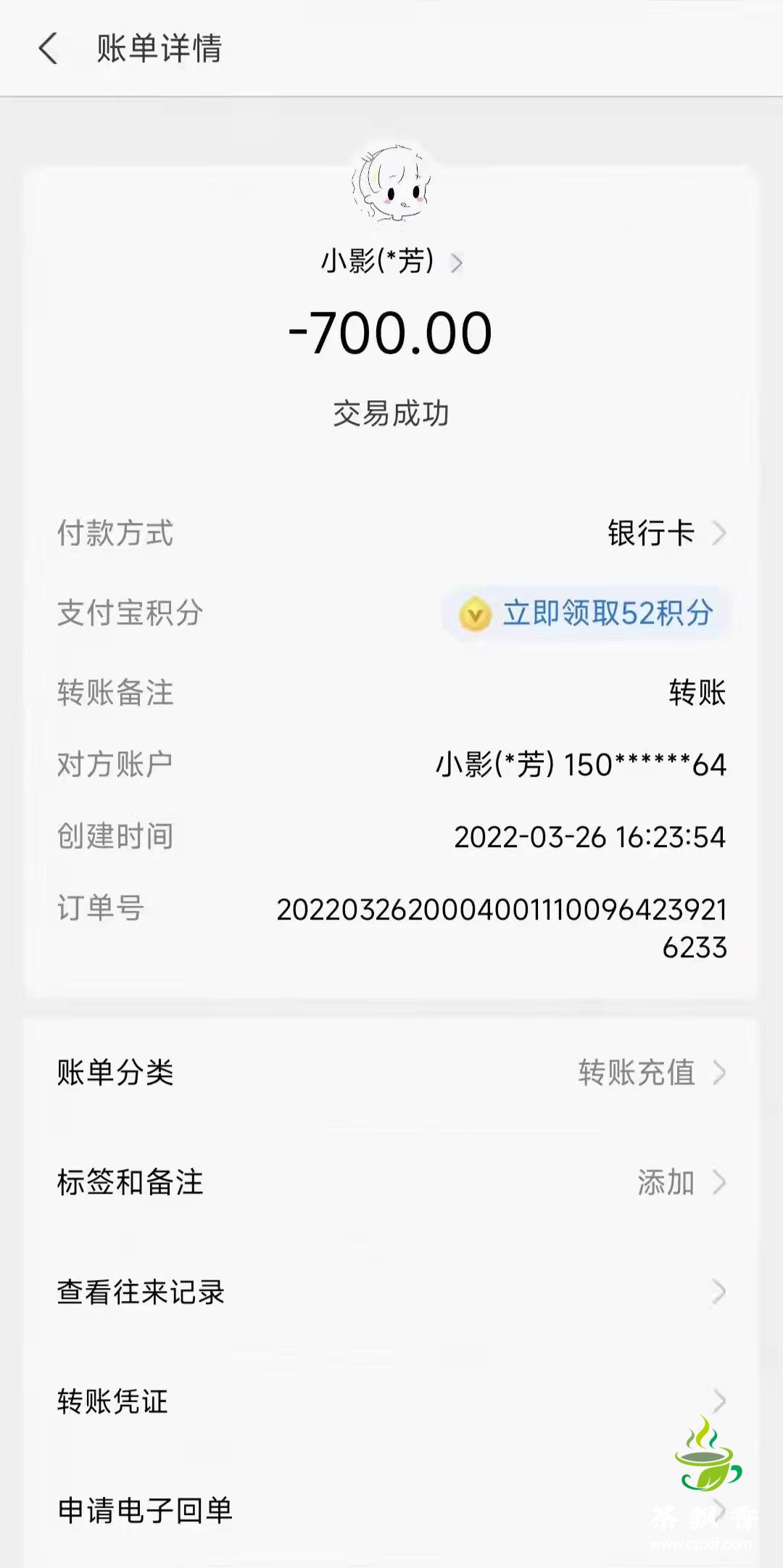
Task: Add a note under 标签和备注
Action: pos(680,1182)
